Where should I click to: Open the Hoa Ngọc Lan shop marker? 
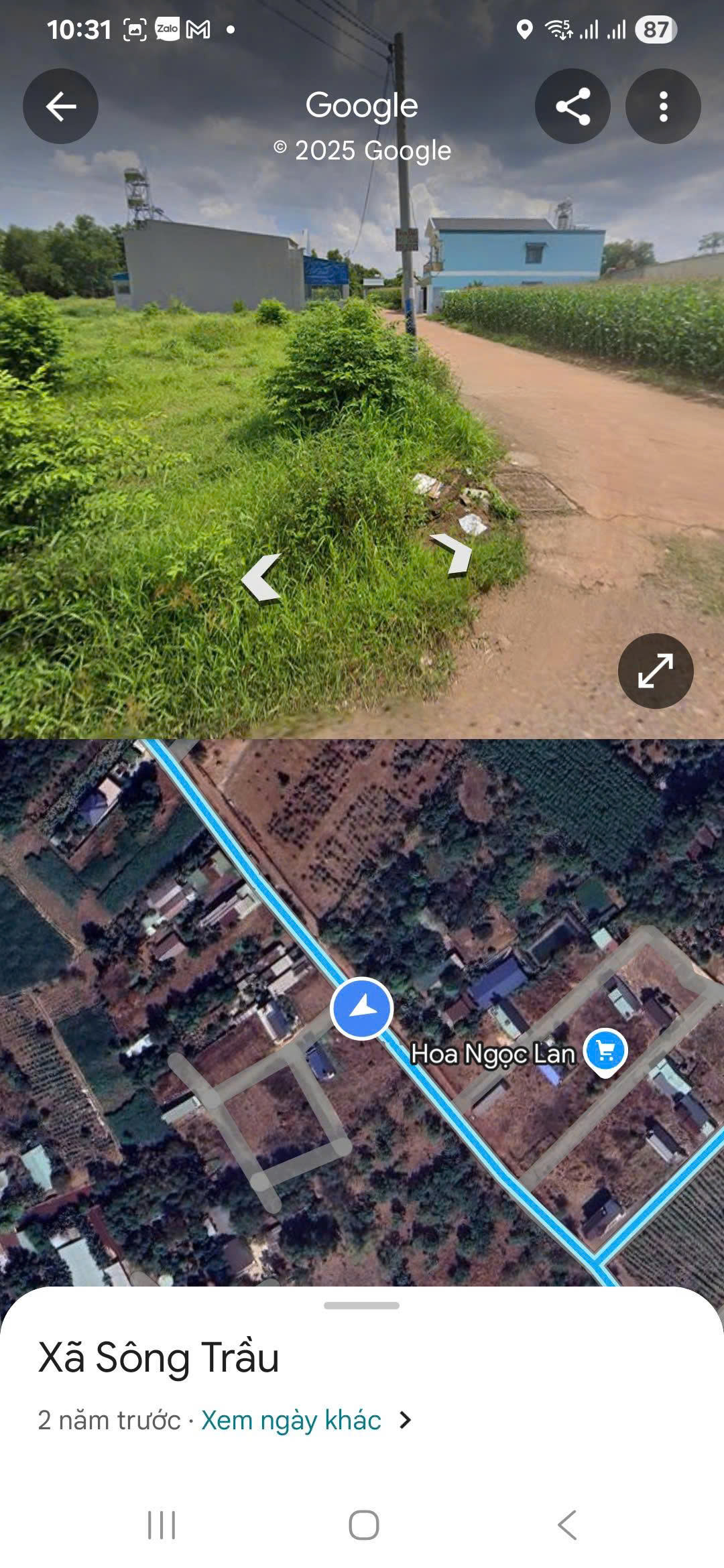click(x=605, y=1051)
